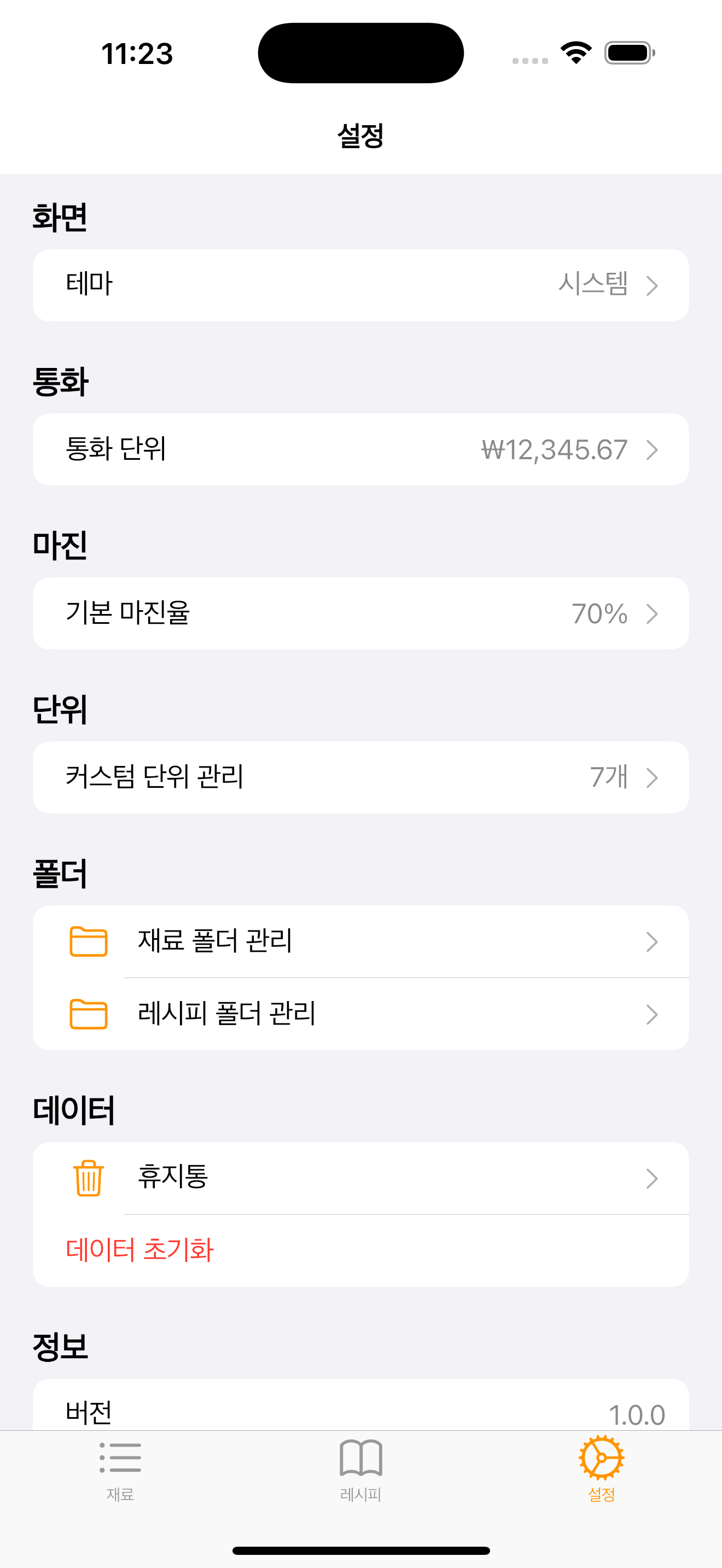Click the orange ingredient folder icon
Image resolution: width=722 pixels, height=1568 pixels.
[88, 942]
